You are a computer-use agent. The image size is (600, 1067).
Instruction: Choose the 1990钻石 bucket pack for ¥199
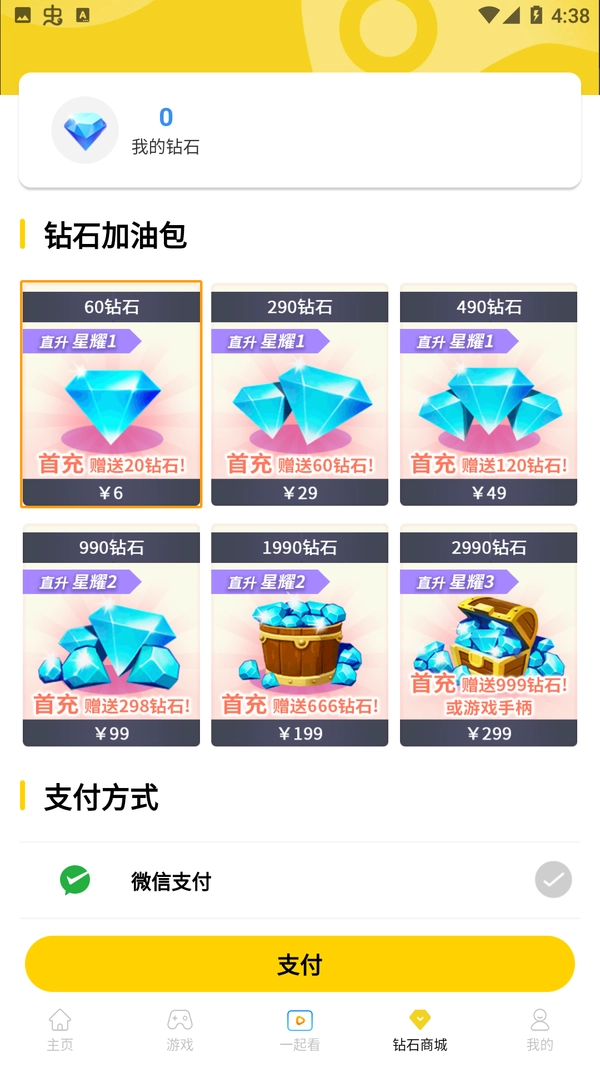pos(299,636)
